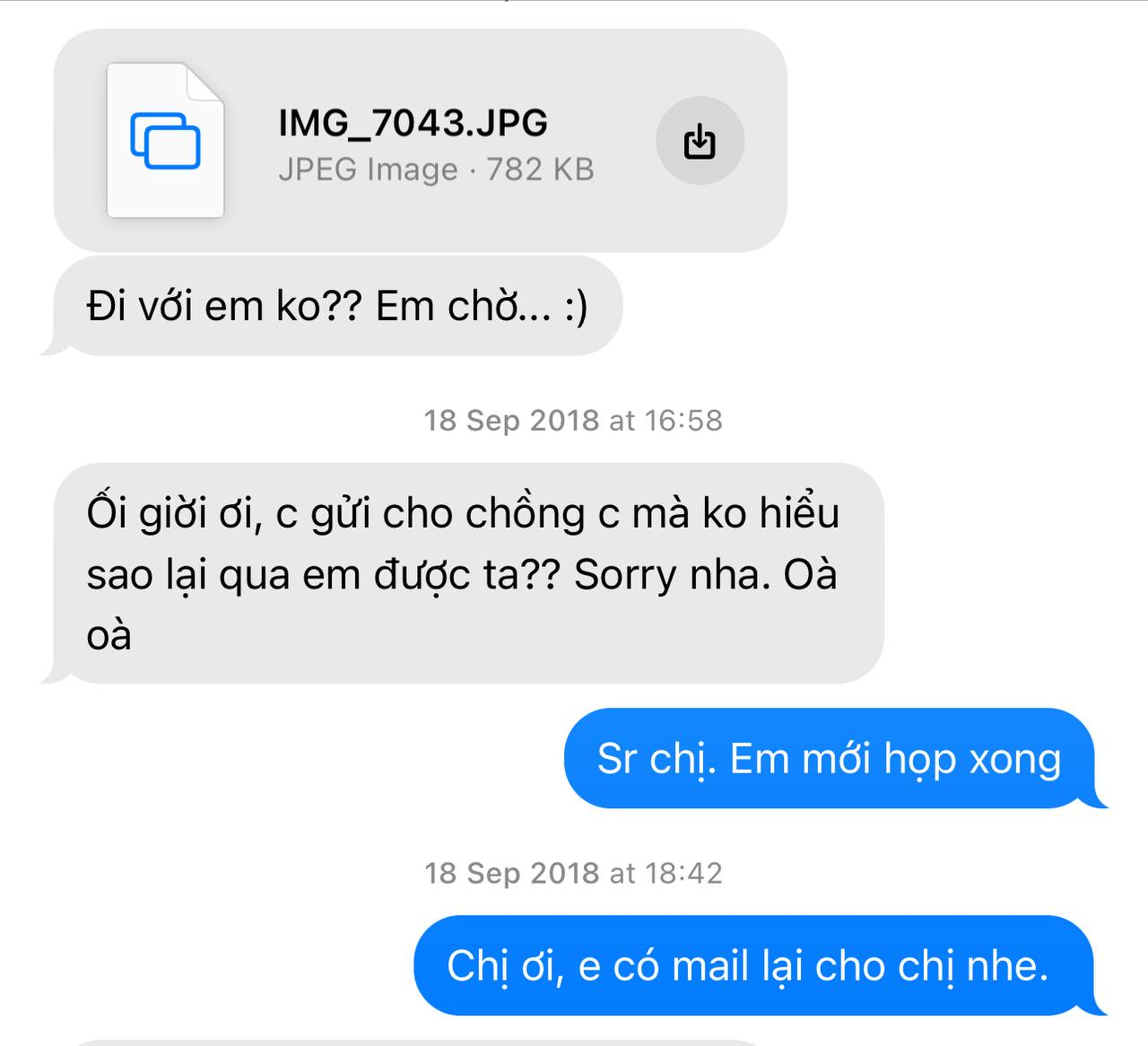Download the IMG_7043.JPG attachment
This screenshot has width=1148, height=1046.
point(700,142)
